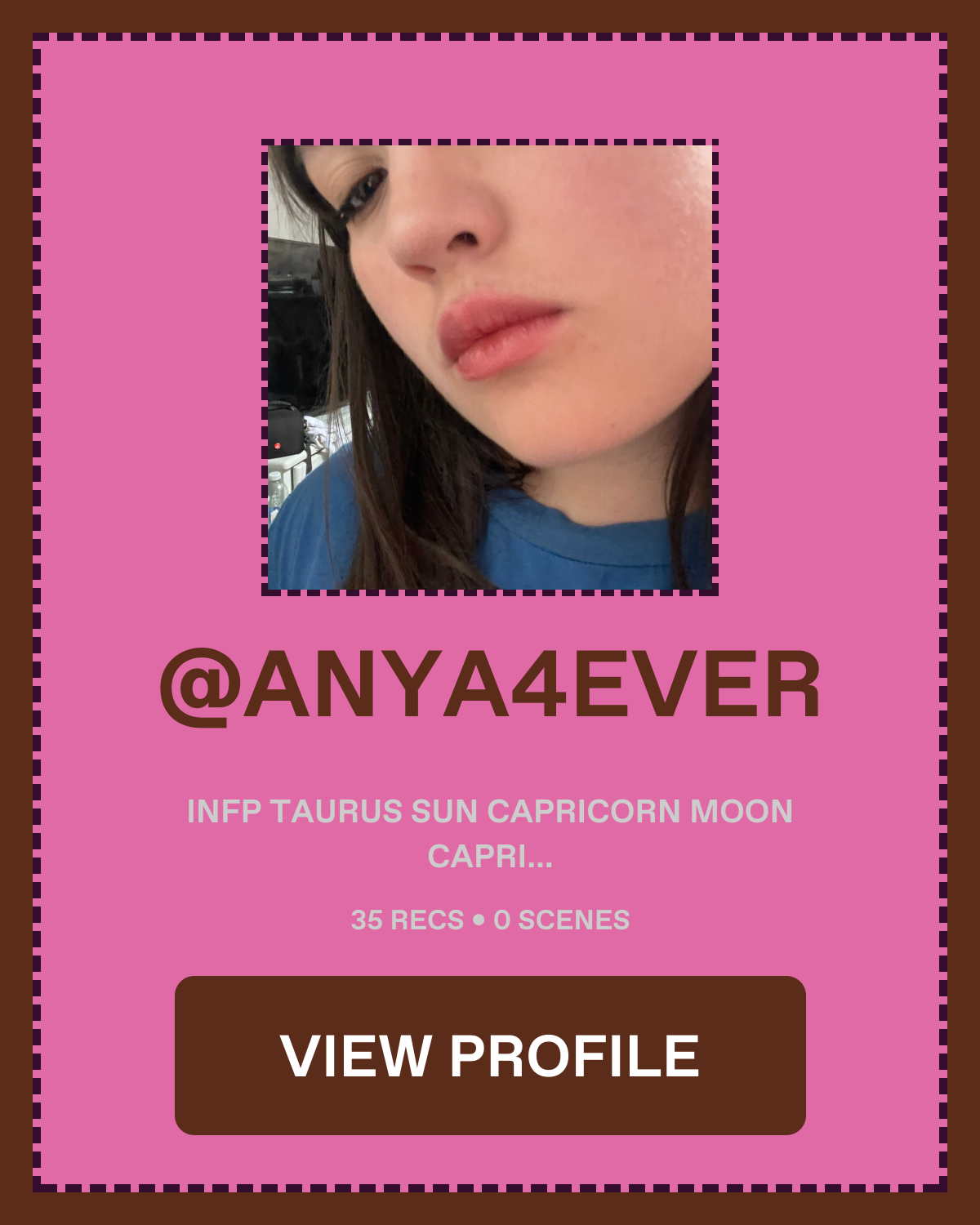Open the View Profile button

click(x=490, y=1054)
